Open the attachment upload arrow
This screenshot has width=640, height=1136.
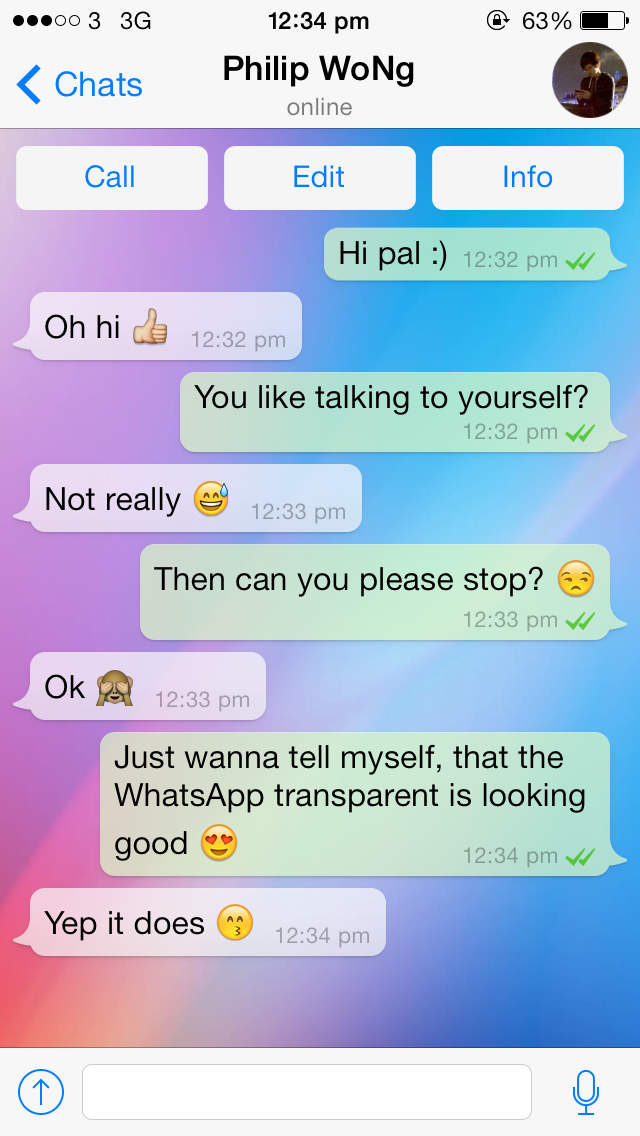point(41,1092)
